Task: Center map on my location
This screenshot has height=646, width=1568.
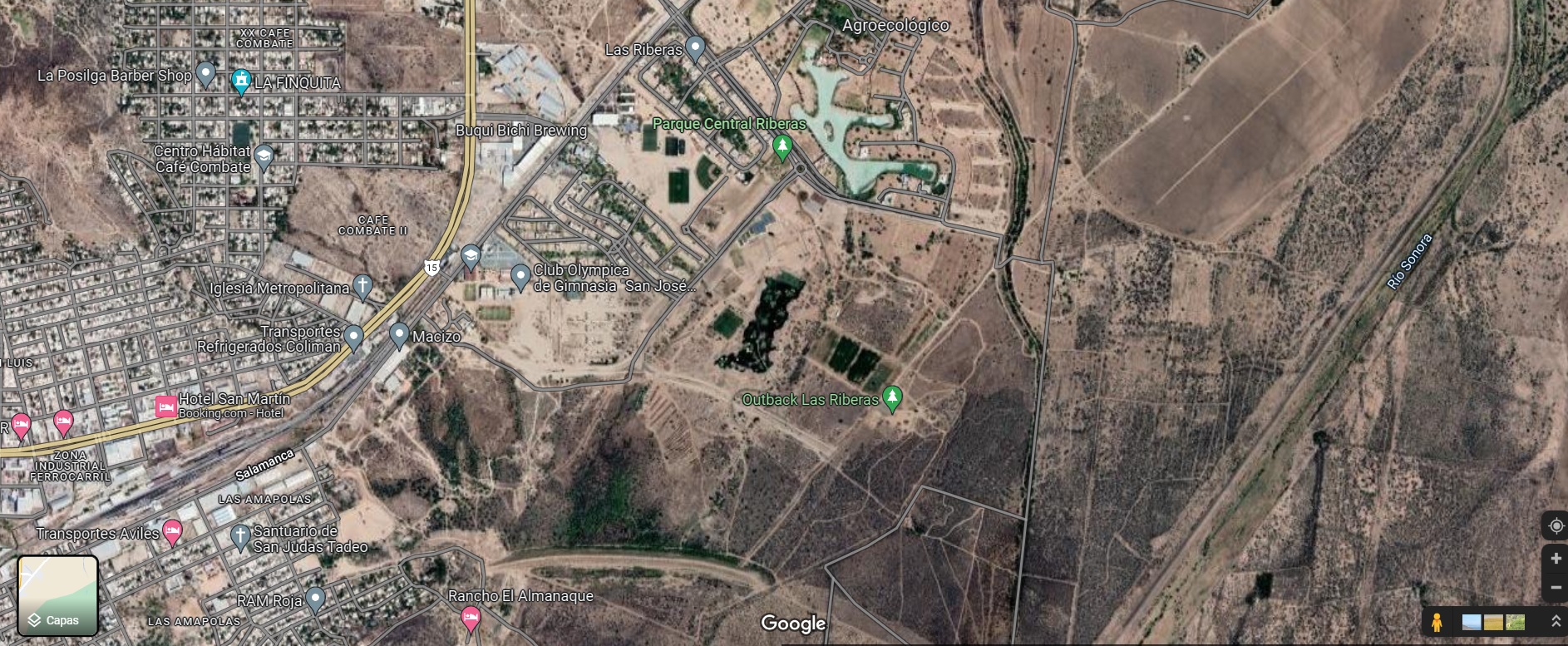Action: (1555, 525)
